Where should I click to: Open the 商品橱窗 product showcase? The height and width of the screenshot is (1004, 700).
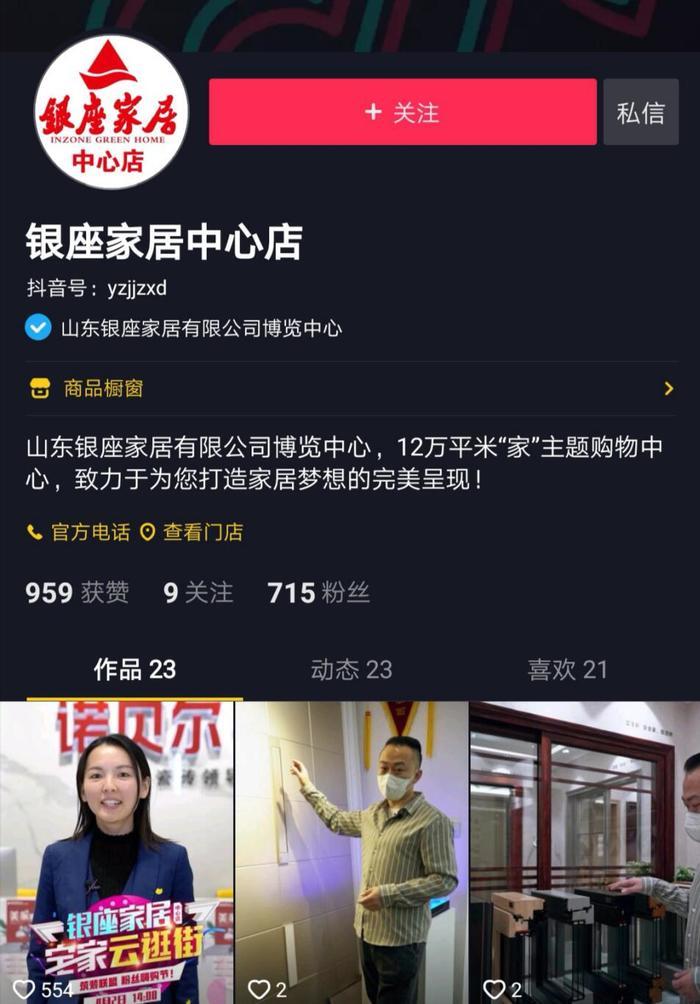(350, 388)
